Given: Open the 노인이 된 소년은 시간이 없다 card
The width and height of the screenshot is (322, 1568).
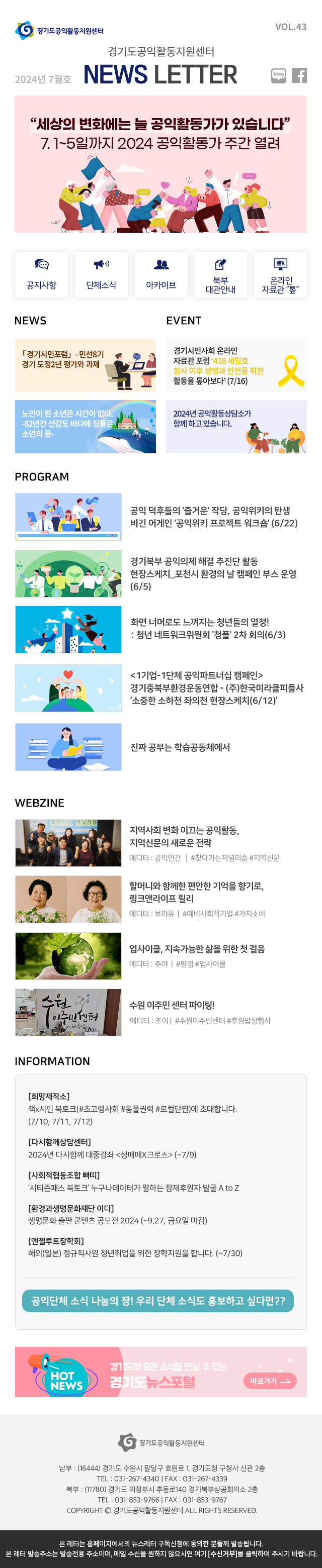Looking at the screenshot, I should (86, 426).
